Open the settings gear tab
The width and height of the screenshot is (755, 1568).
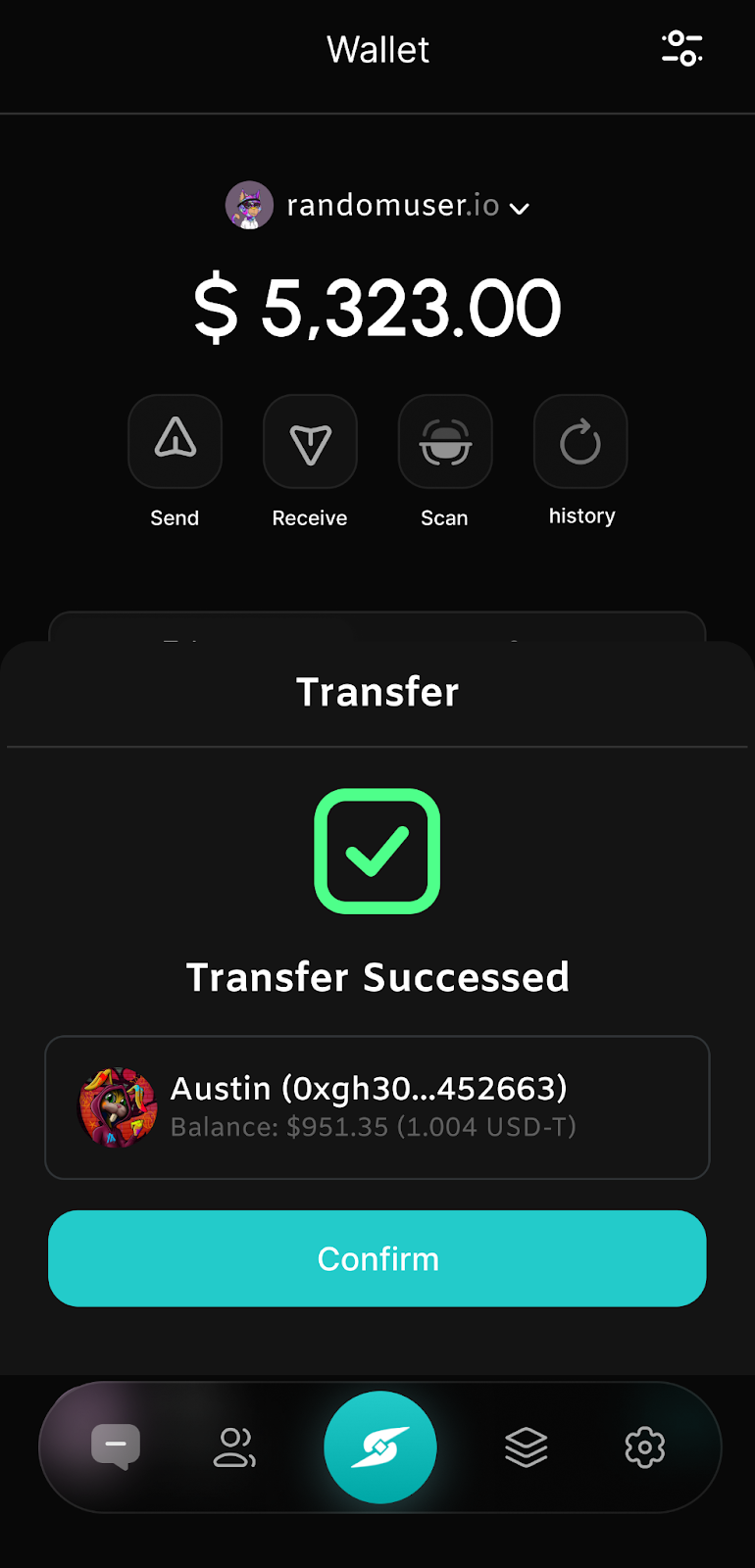coord(645,1446)
